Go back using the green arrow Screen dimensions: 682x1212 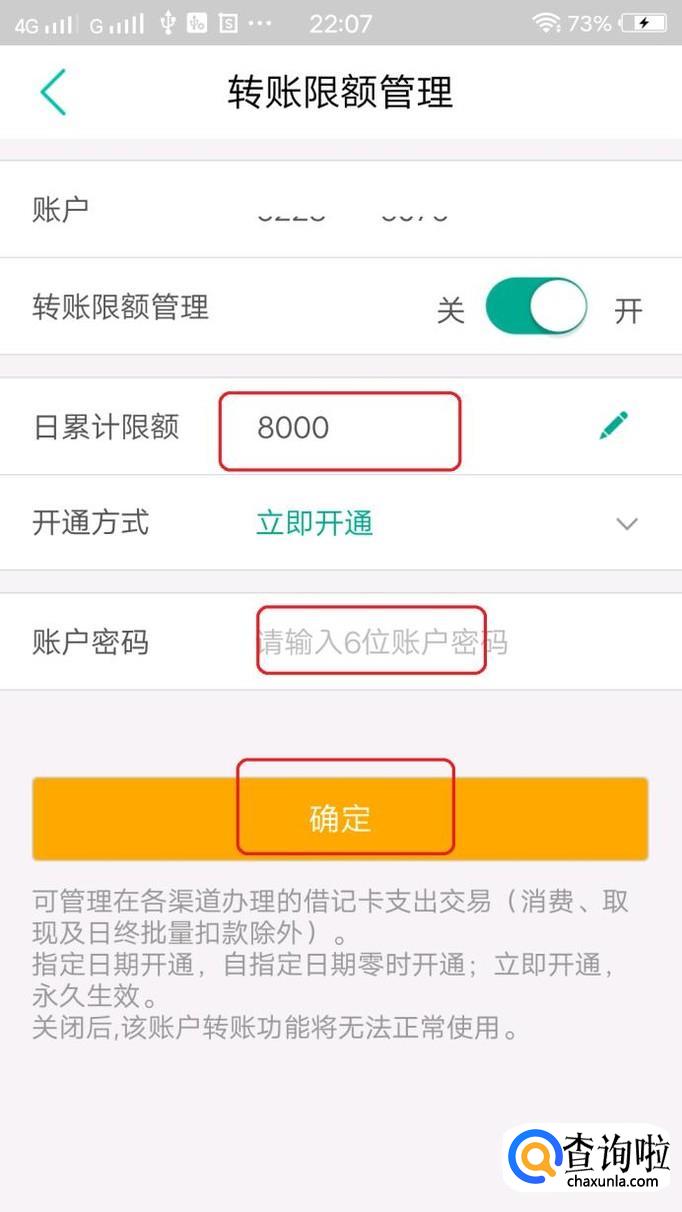(53, 92)
